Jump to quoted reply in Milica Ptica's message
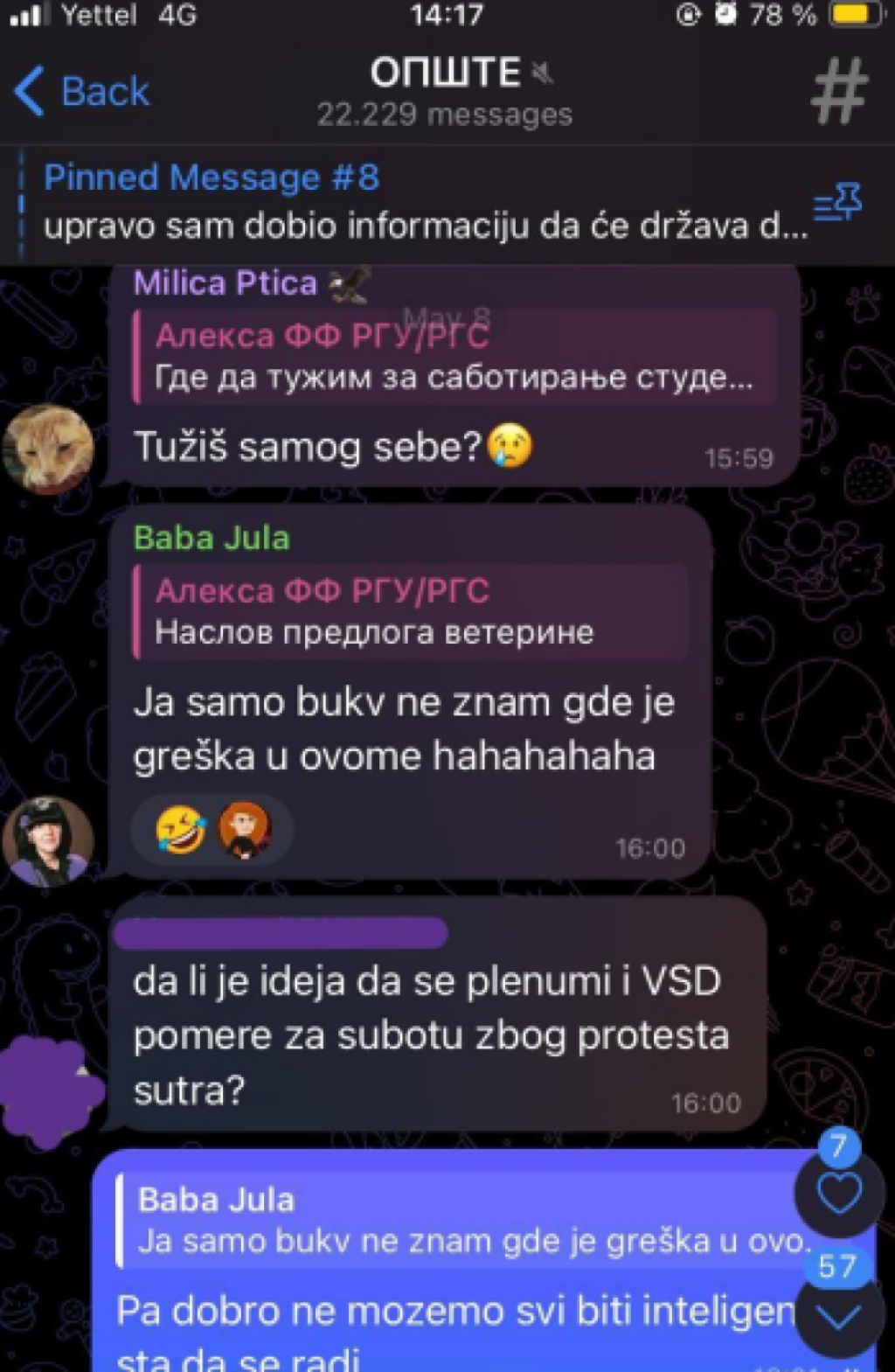This screenshot has width=895, height=1372. (x=454, y=357)
